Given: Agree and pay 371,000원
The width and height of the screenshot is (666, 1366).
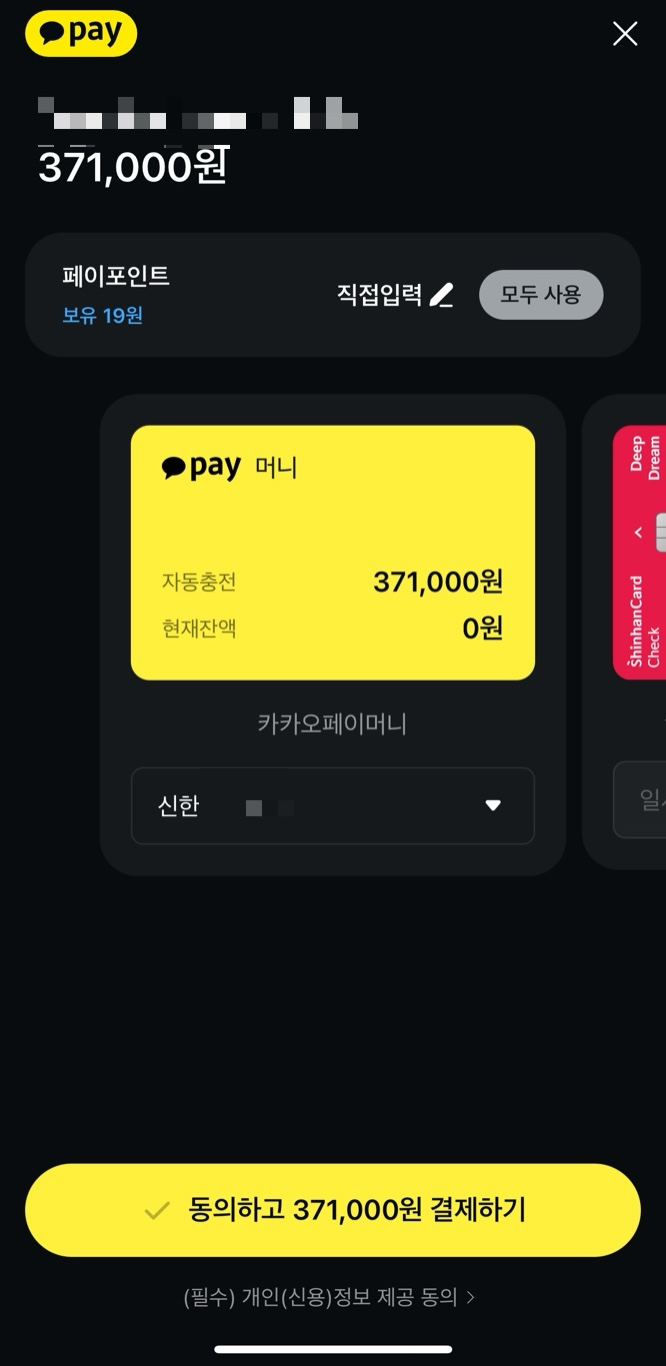Looking at the screenshot, I should tap(332, 1210).
